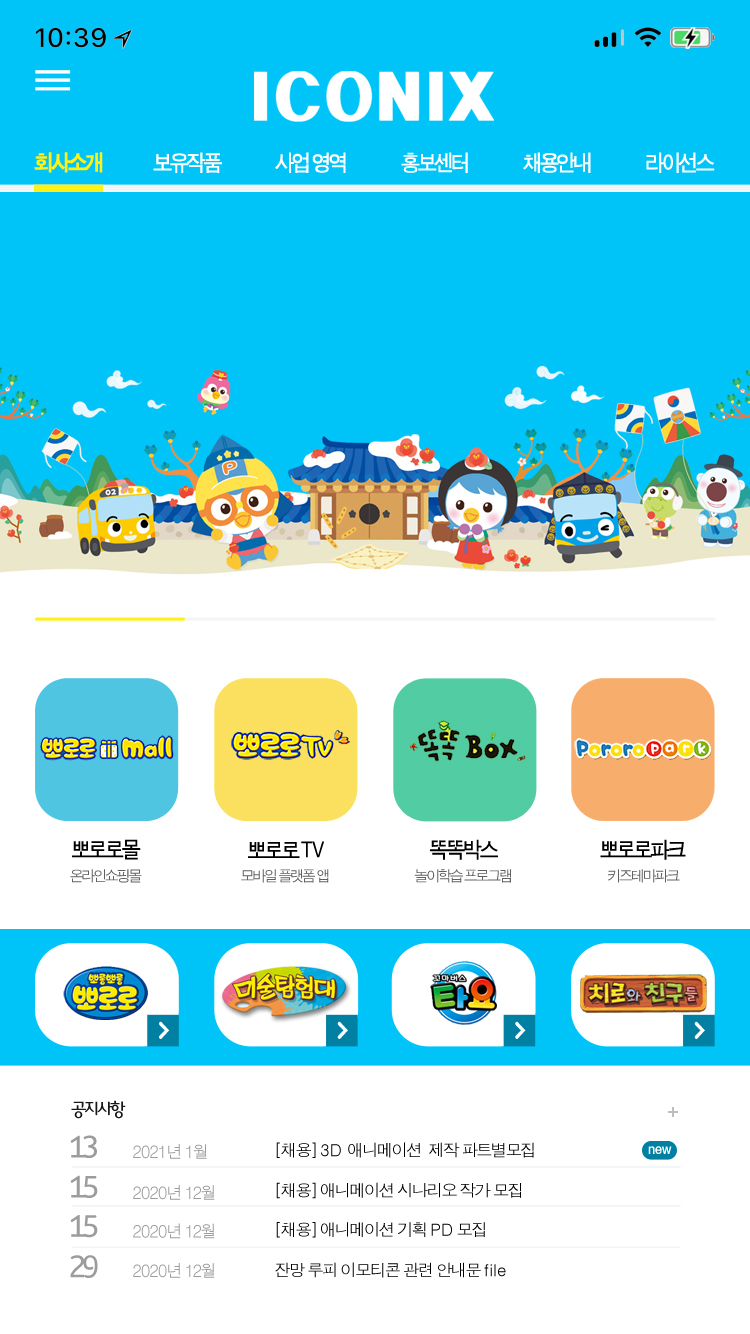This screenshot has height=1334, width=750.
Task: View the 뽀로로파크 kids theme park
Action: (642, 750)
